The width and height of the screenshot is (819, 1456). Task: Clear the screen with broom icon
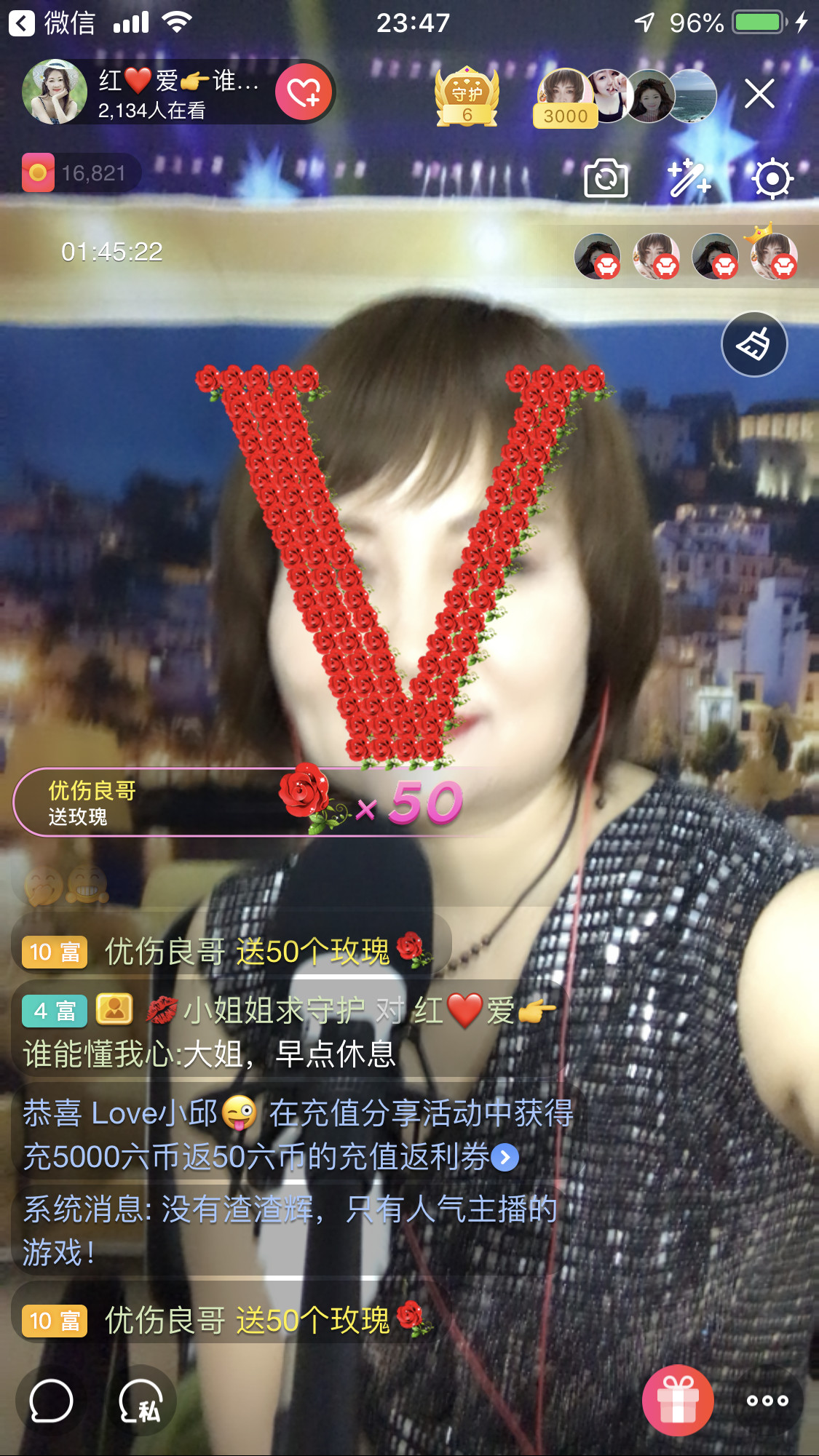pyautogui.click(x=753, y=344)
